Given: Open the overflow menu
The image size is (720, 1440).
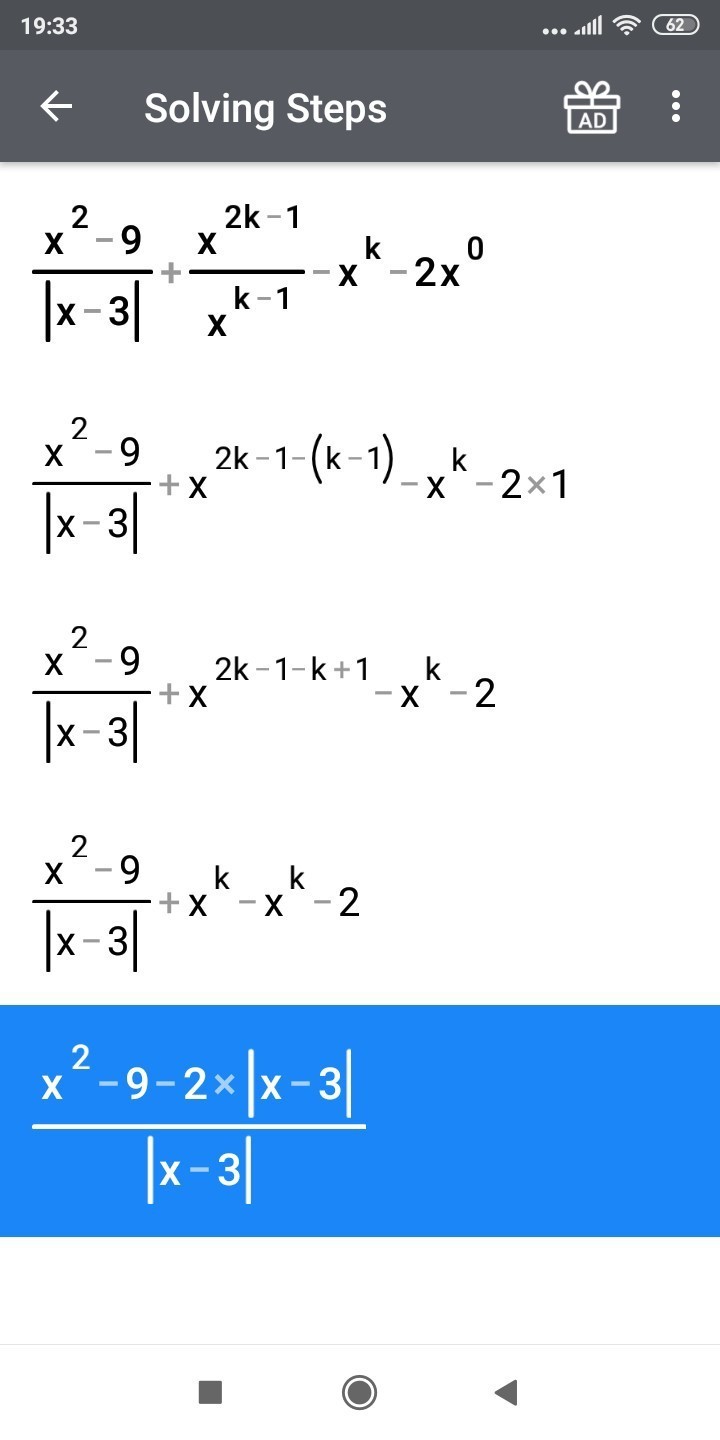Looking at the screenshot, I should 676,107.
